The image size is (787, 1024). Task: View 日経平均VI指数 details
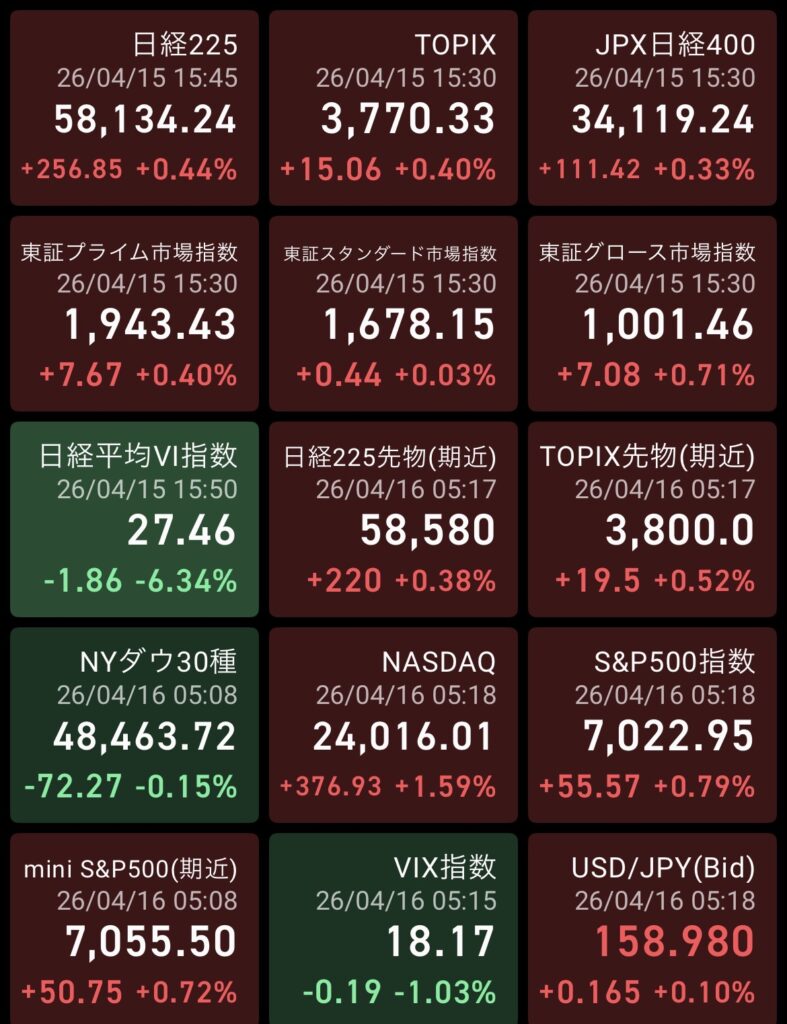click(134, 519)
